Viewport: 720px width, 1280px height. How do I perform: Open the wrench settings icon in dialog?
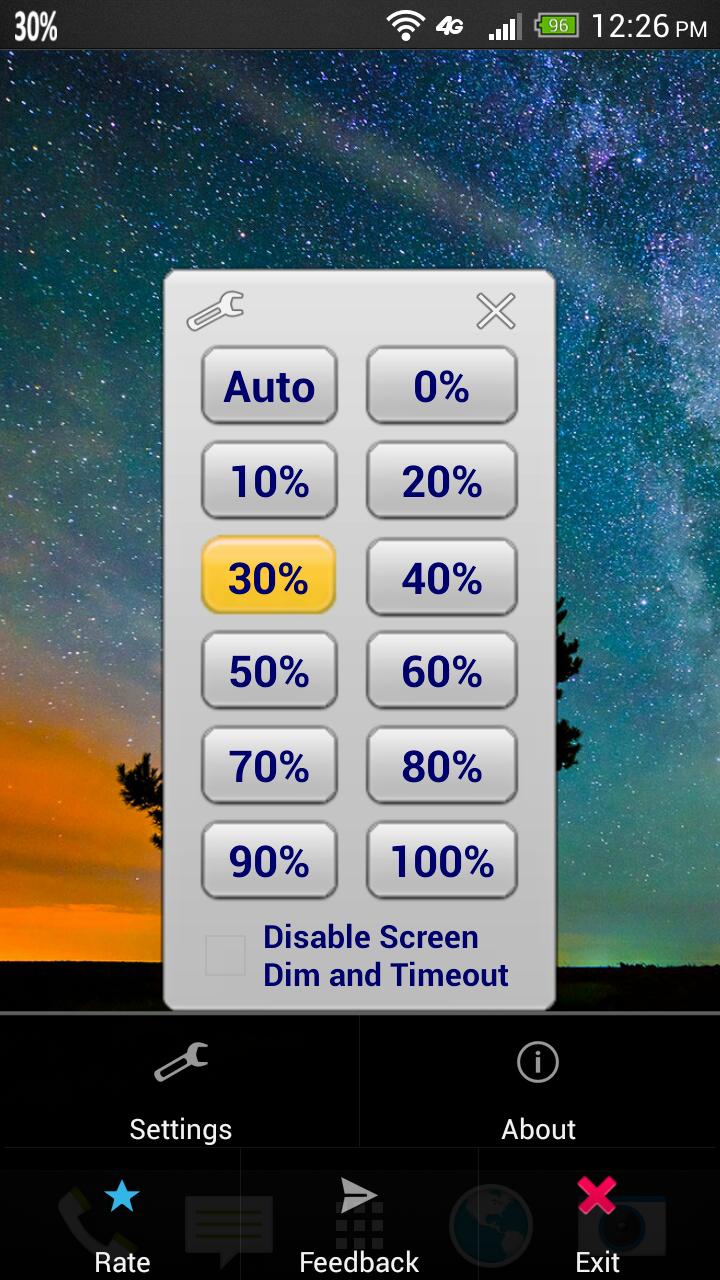pyautogui.click(x=213, y=311)
